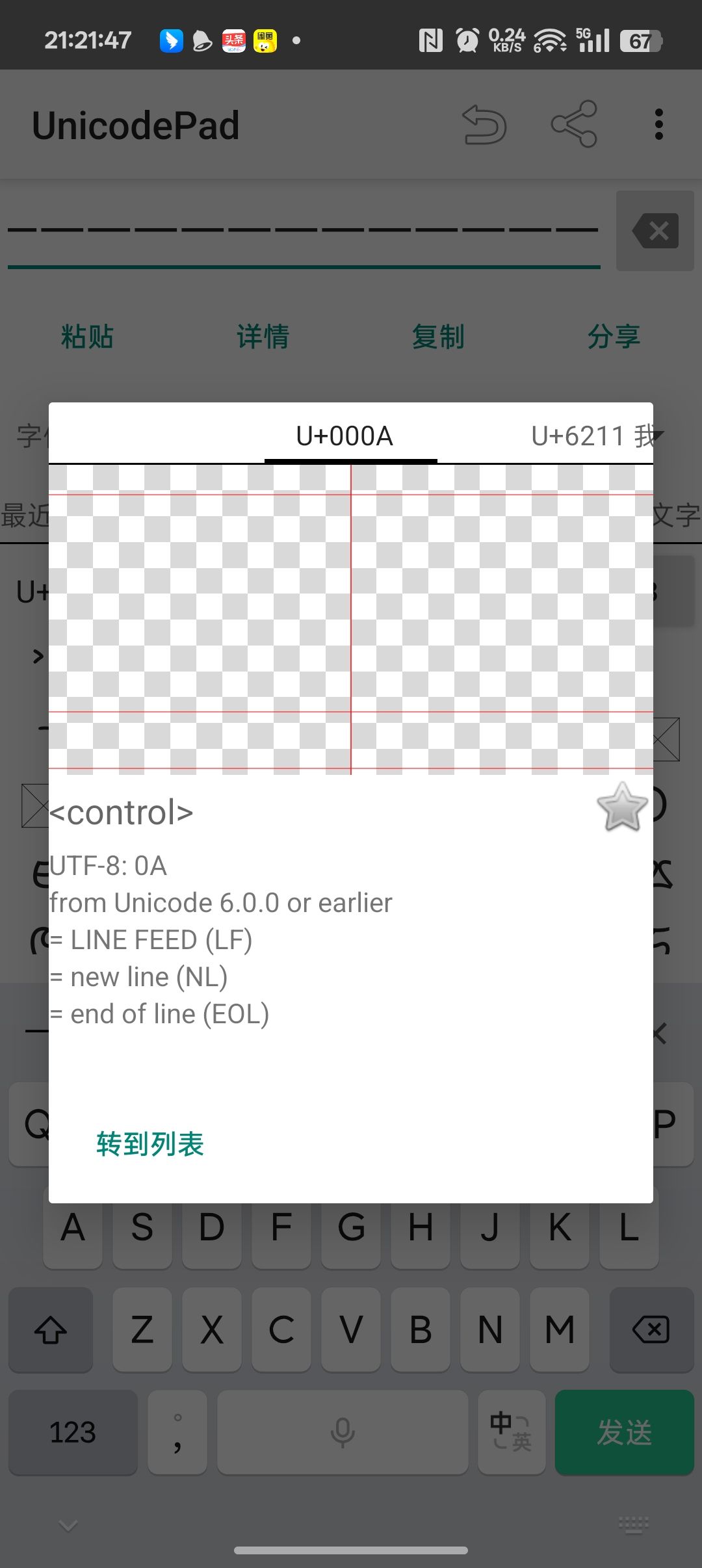Switch keyboard to 123 number layout

[x=73, y=1432]
